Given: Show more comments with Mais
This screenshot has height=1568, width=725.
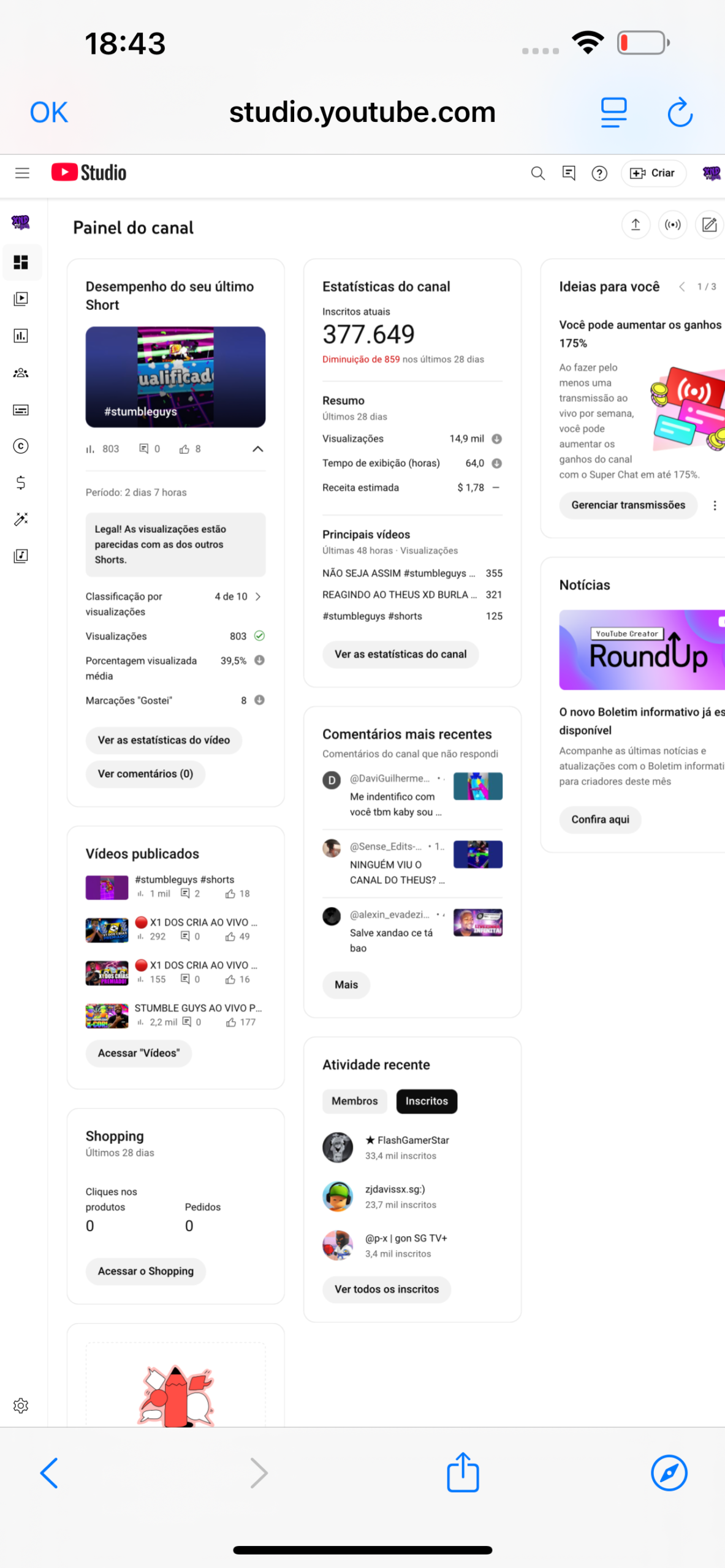Looking at the screenshot, I should (346, 985).
